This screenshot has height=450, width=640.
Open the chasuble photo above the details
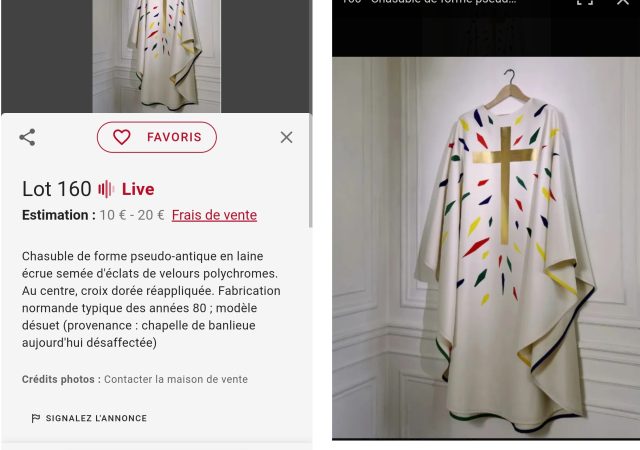tap(156, 55)
